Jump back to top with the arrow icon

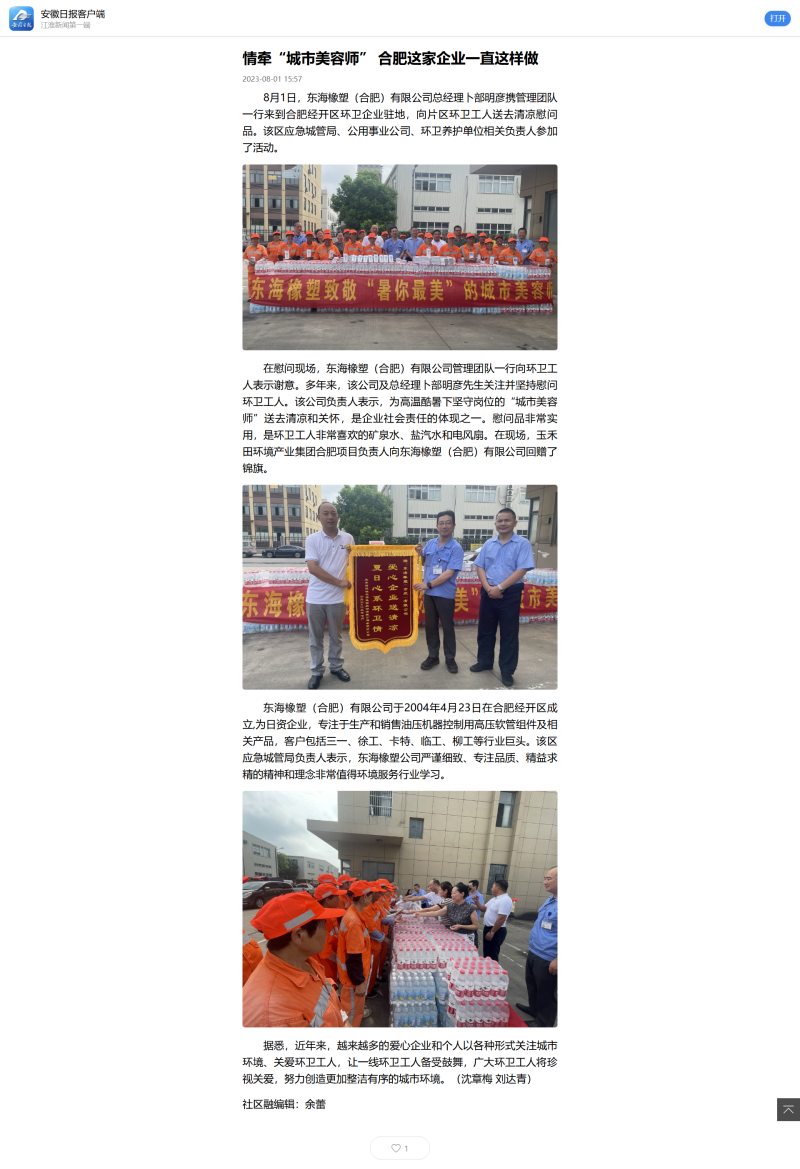point(788,1109)
